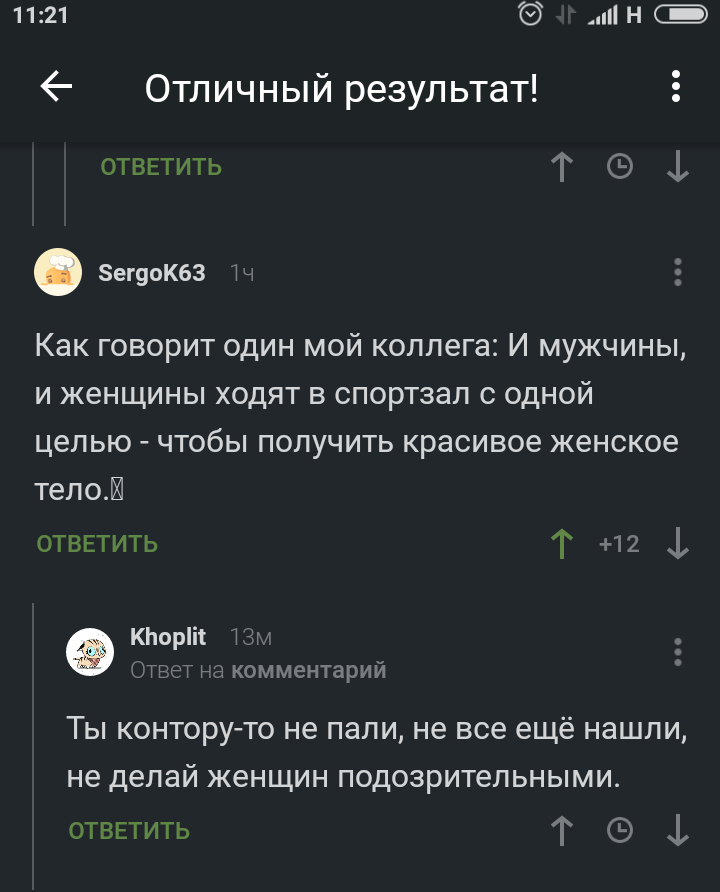Open the parent comment link in Khoplit's reply
This screenshot has width=720, height=892.
(308, 670)
